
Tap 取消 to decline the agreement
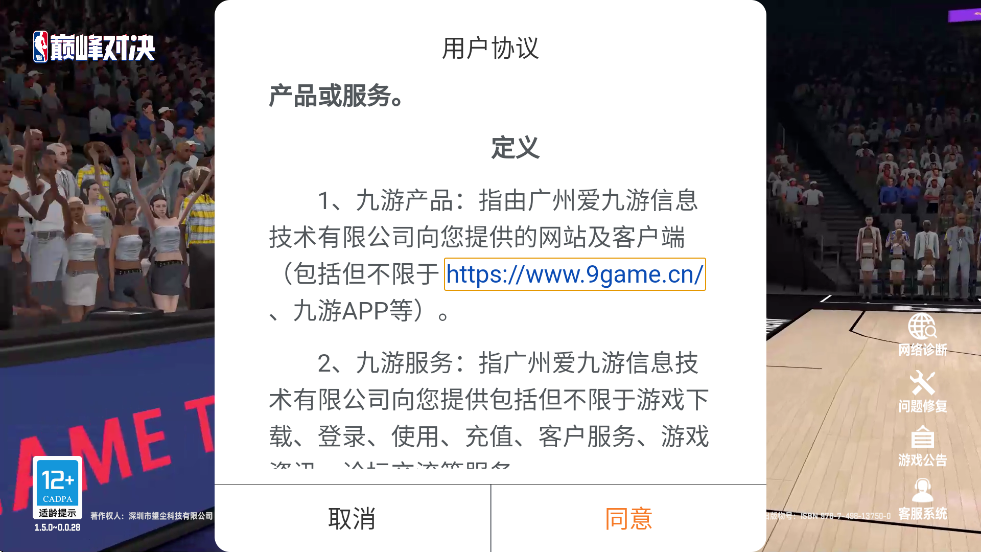point(352,518)
